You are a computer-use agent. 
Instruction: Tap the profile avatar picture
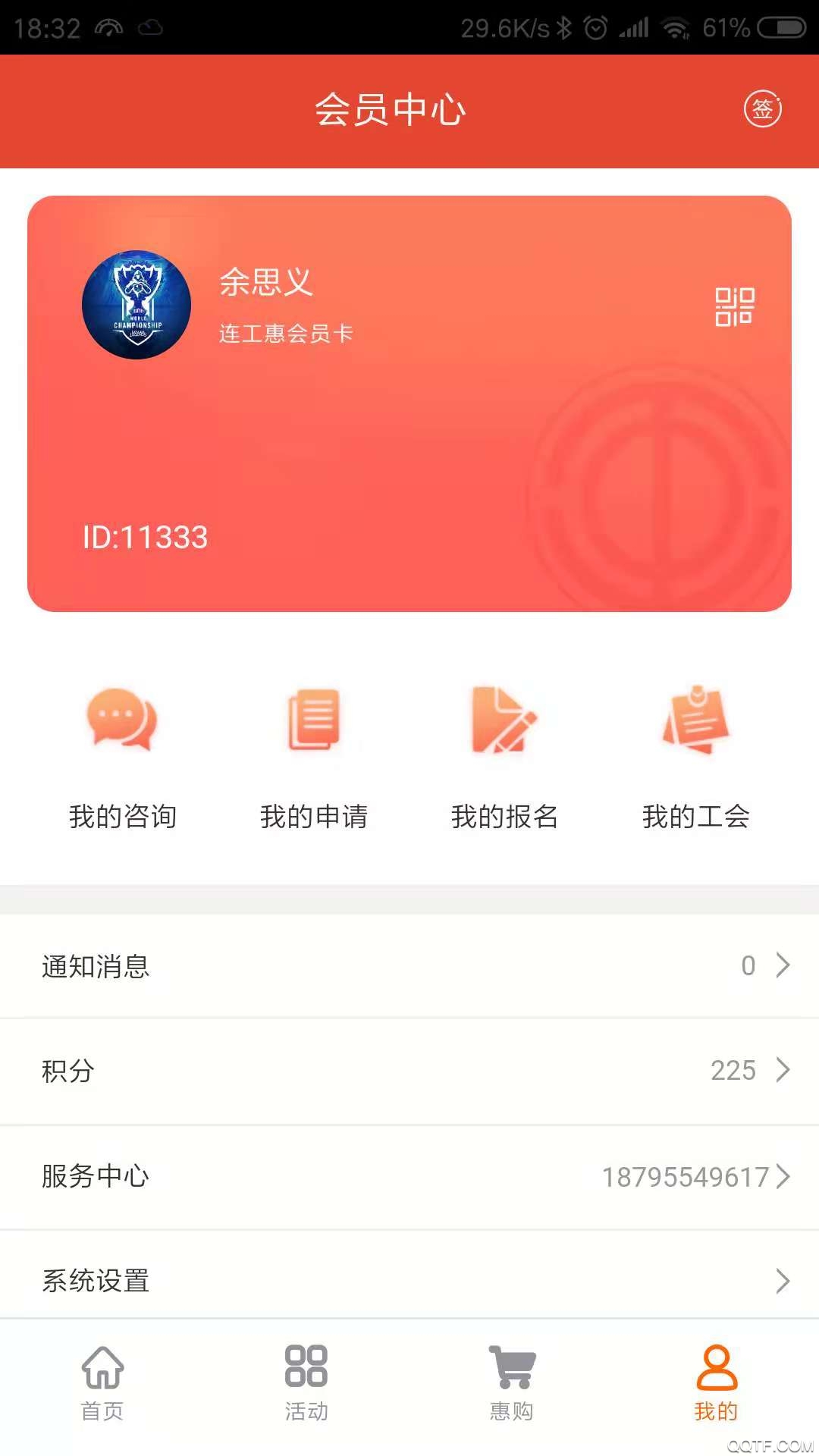136,305
